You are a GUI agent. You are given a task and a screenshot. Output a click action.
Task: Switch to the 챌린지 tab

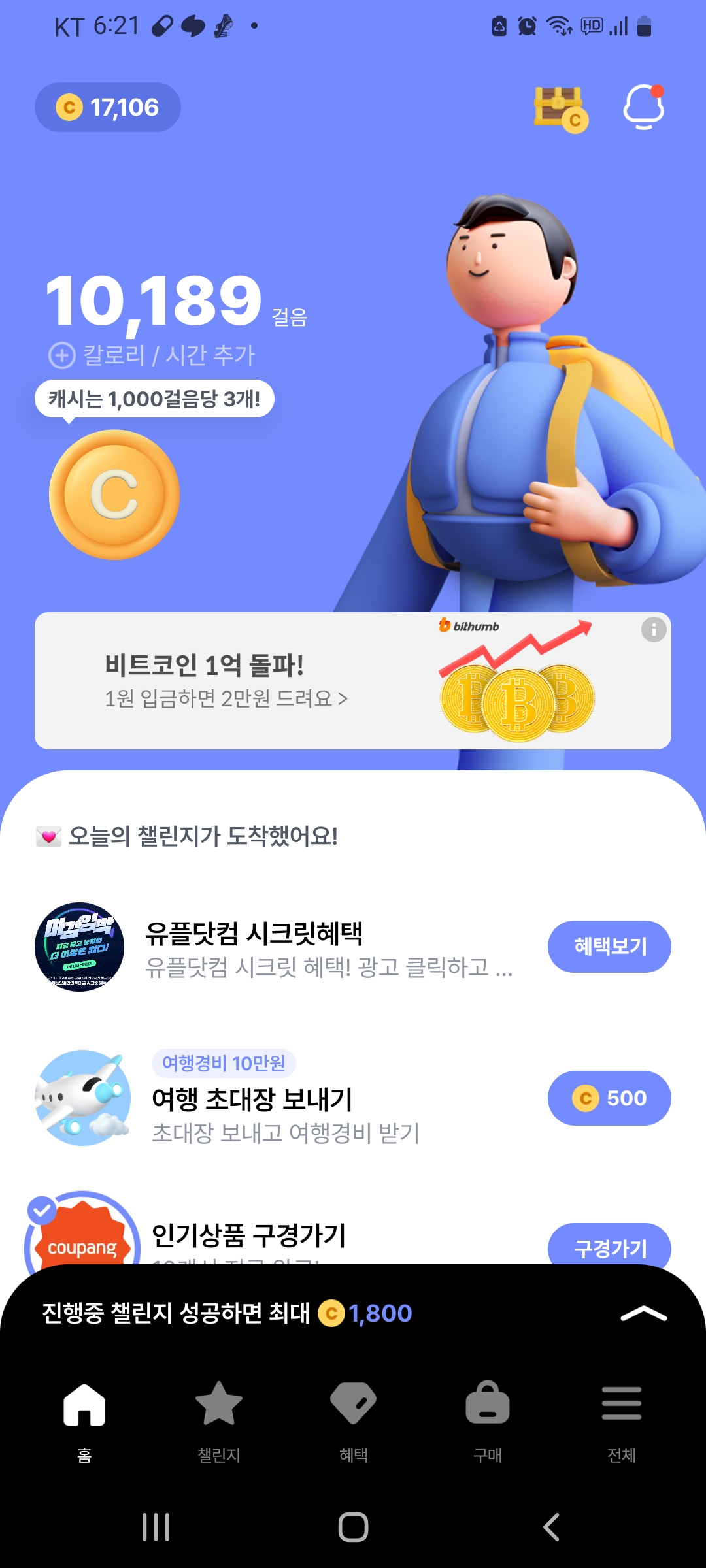tap(219, 1418)
